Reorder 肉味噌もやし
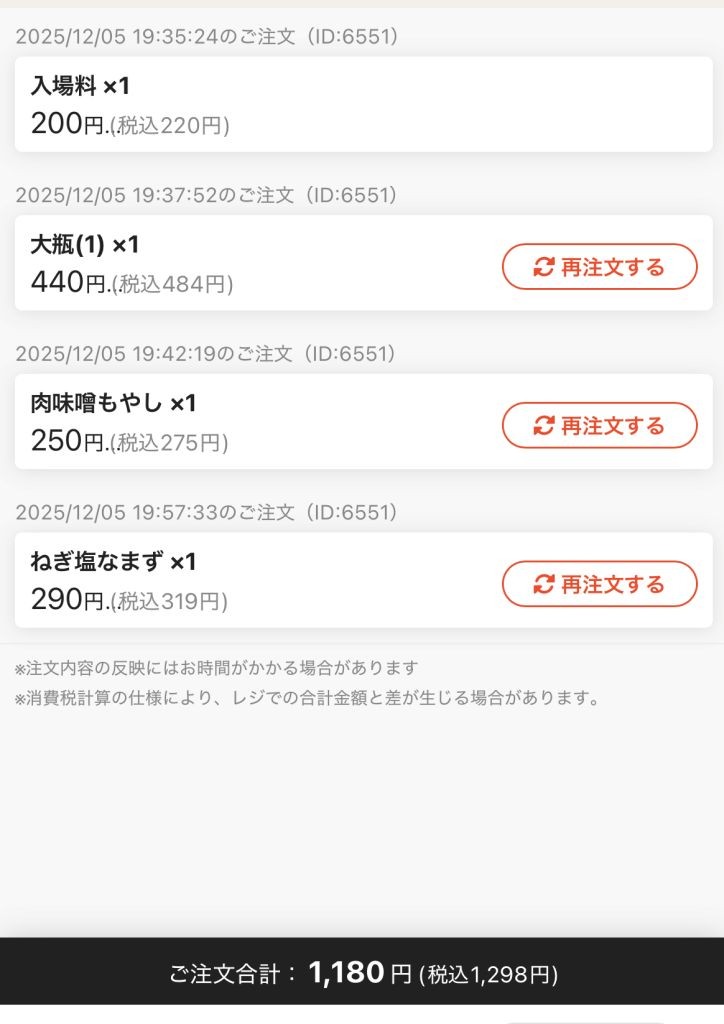The height and width of the screenshot is (1024, 724). point(599,426)
